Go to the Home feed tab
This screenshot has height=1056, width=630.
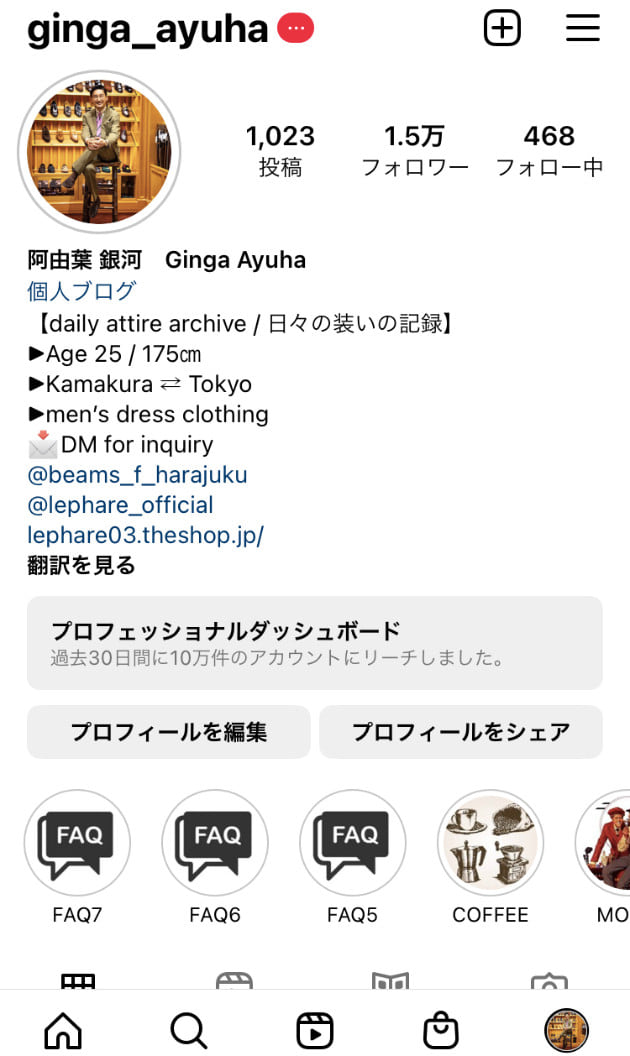tap(63, 1028)
